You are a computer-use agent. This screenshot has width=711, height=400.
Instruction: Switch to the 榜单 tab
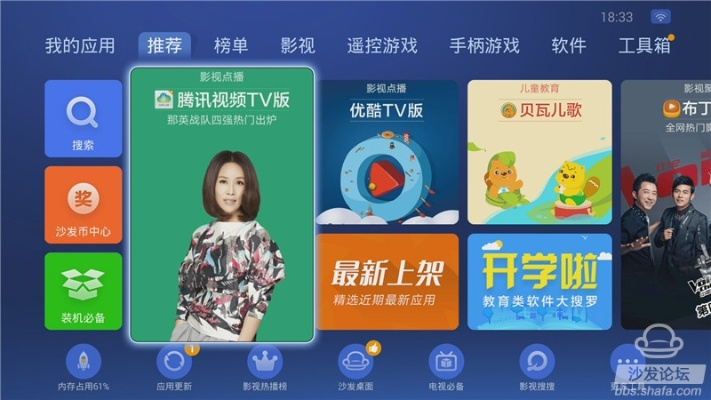coord(231,45)
